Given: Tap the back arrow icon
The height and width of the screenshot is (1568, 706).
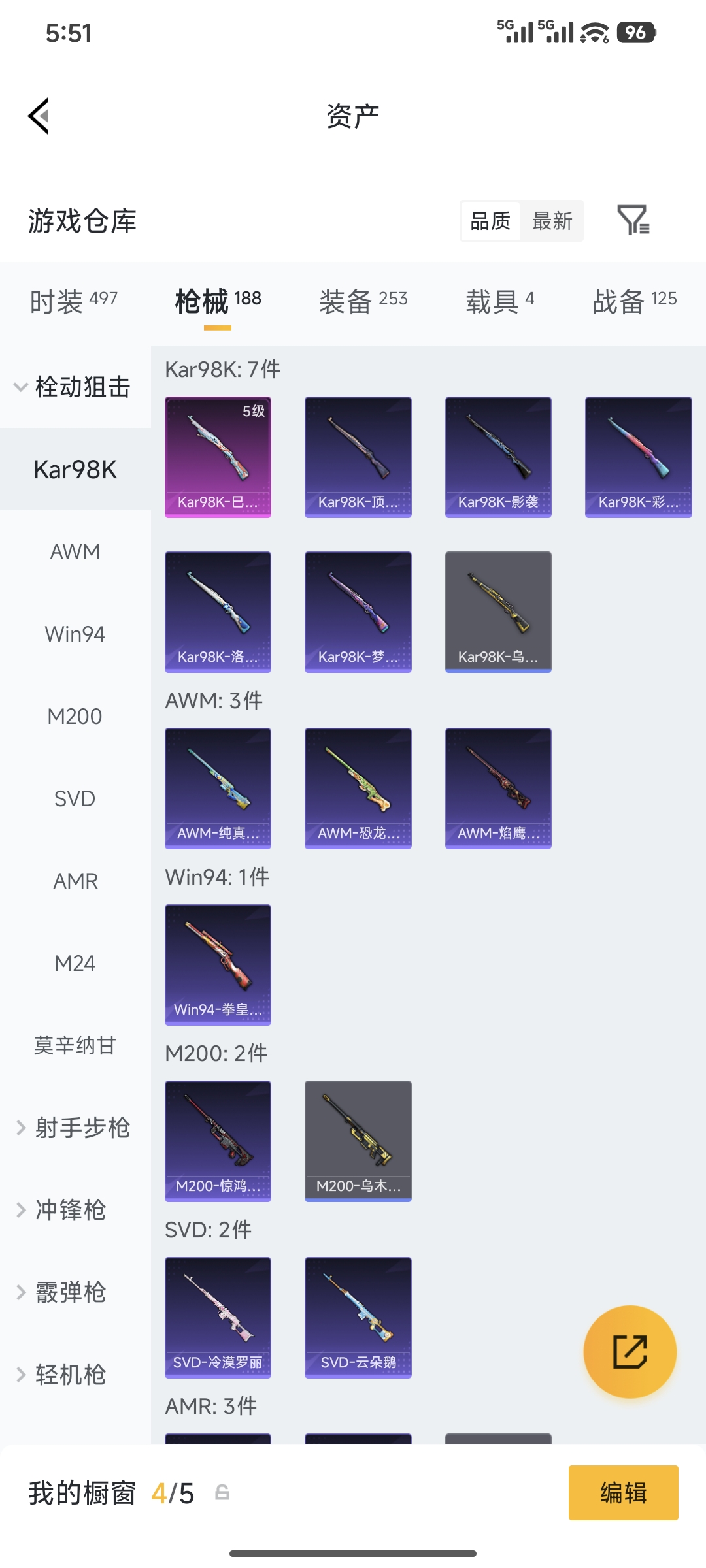Looking at the screenshot, I should pos(39,116).
